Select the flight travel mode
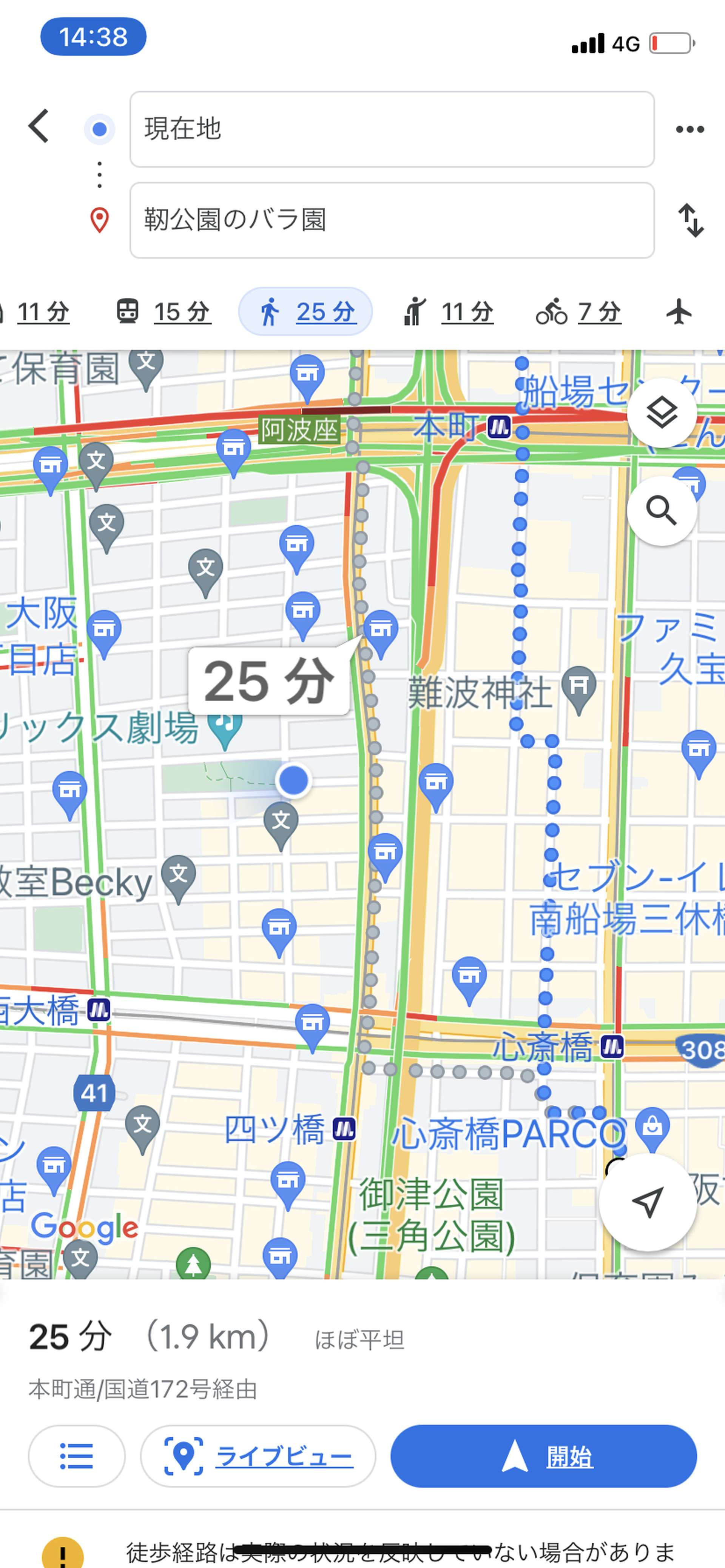725x1568 pixels. point(679,312)
